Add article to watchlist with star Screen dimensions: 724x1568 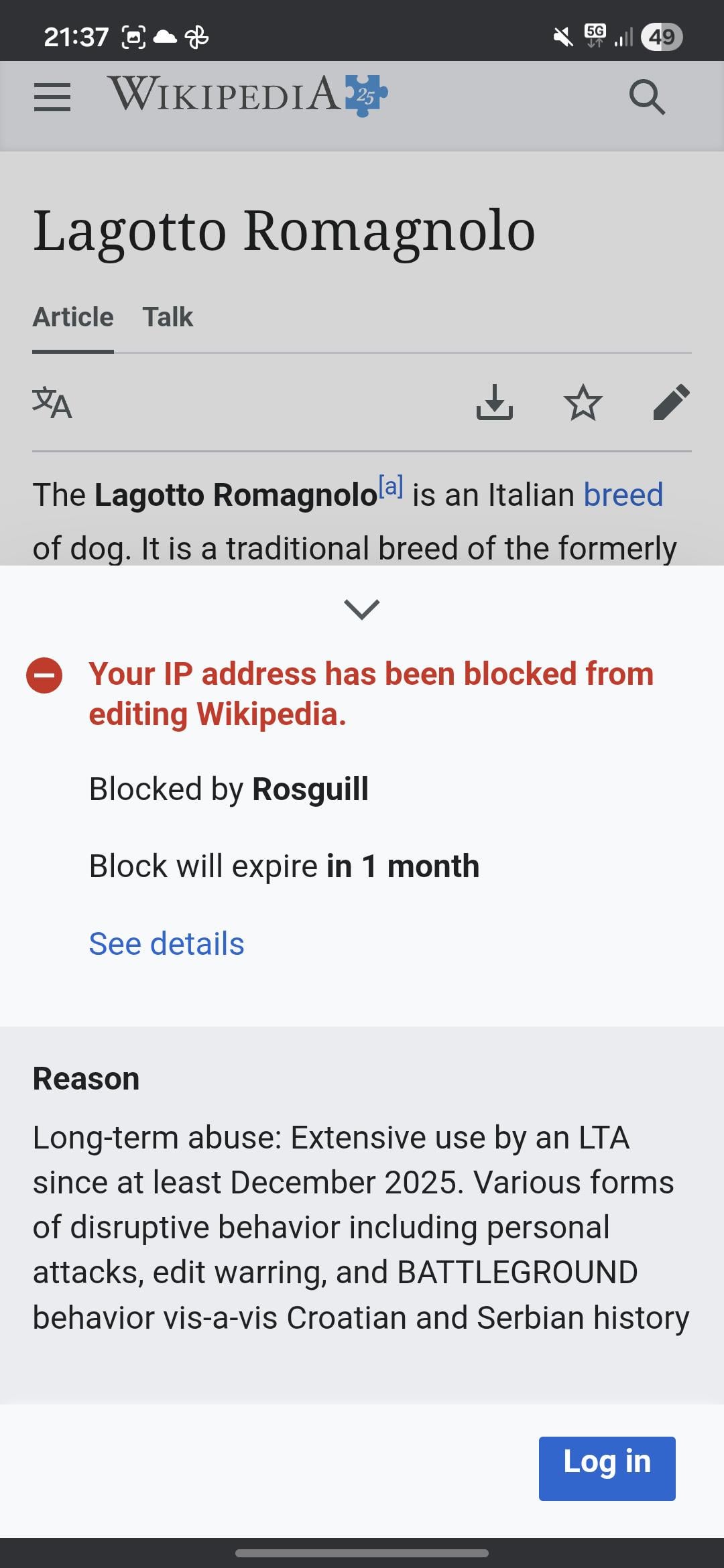583,403
